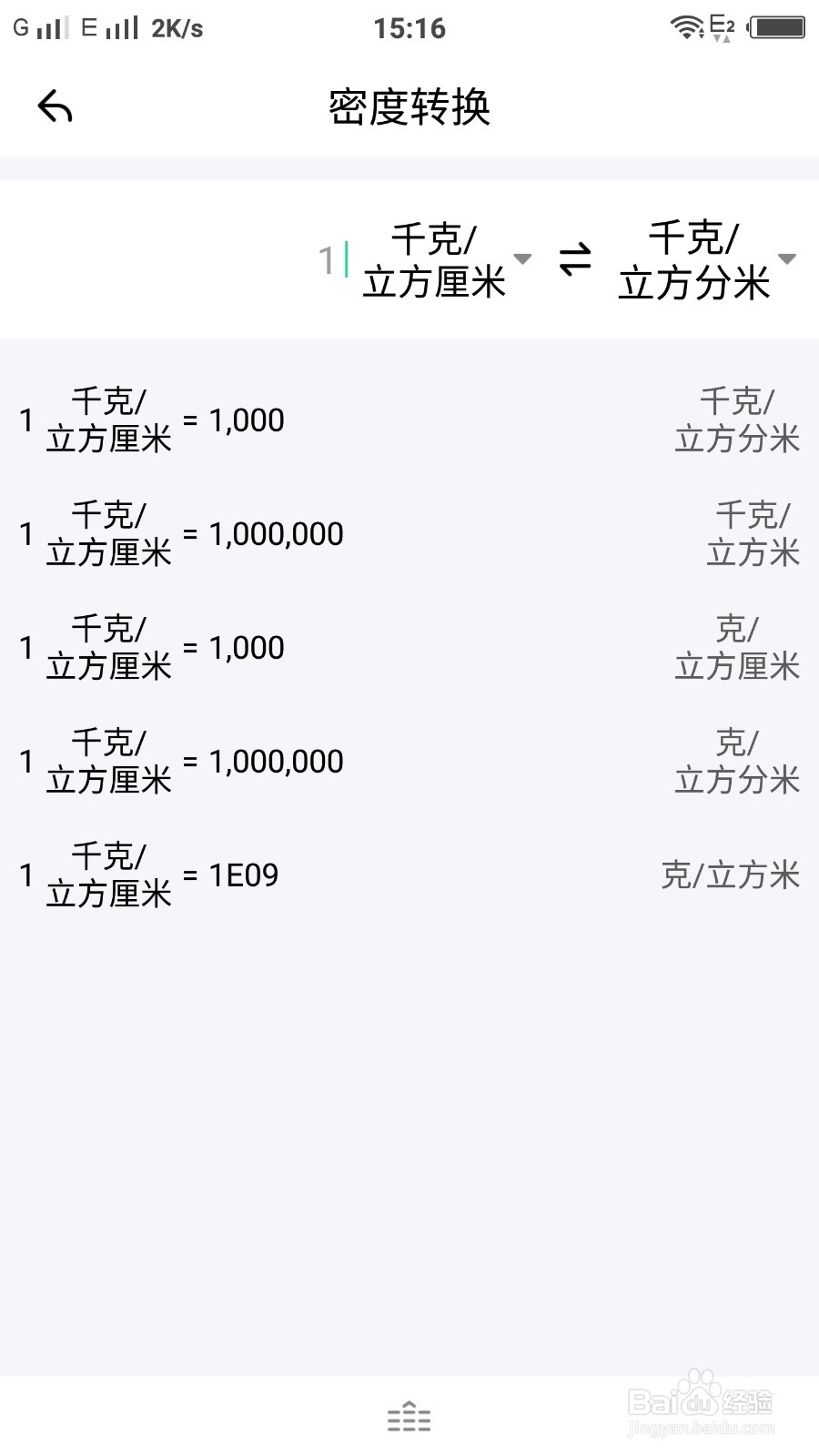Image resolution: width=819 pixels, height=1456 pixels.
Task: Select the 克/立方分米 conversion result row
Action: point(409,762)
